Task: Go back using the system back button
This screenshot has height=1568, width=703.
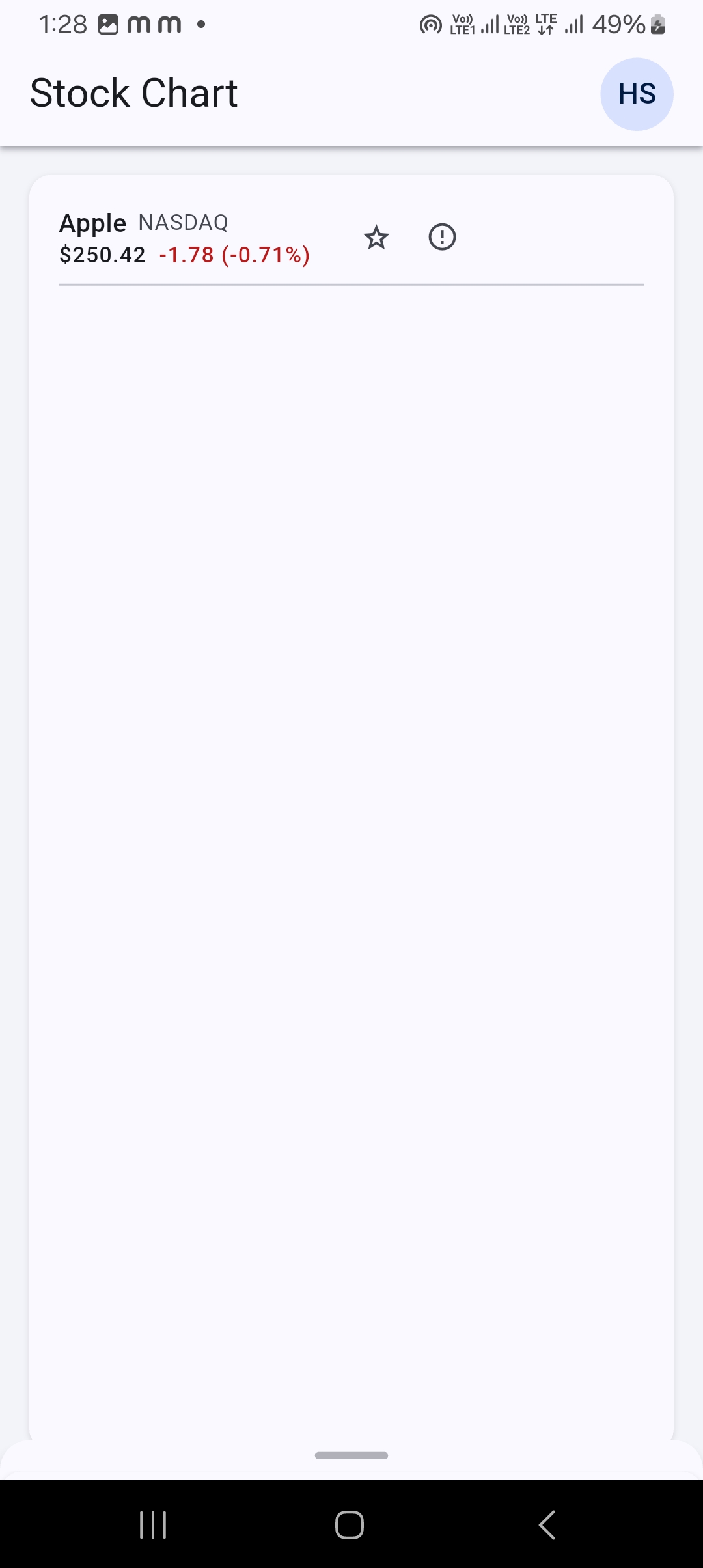Action: pyautogui.click(x=547, y=1524)
